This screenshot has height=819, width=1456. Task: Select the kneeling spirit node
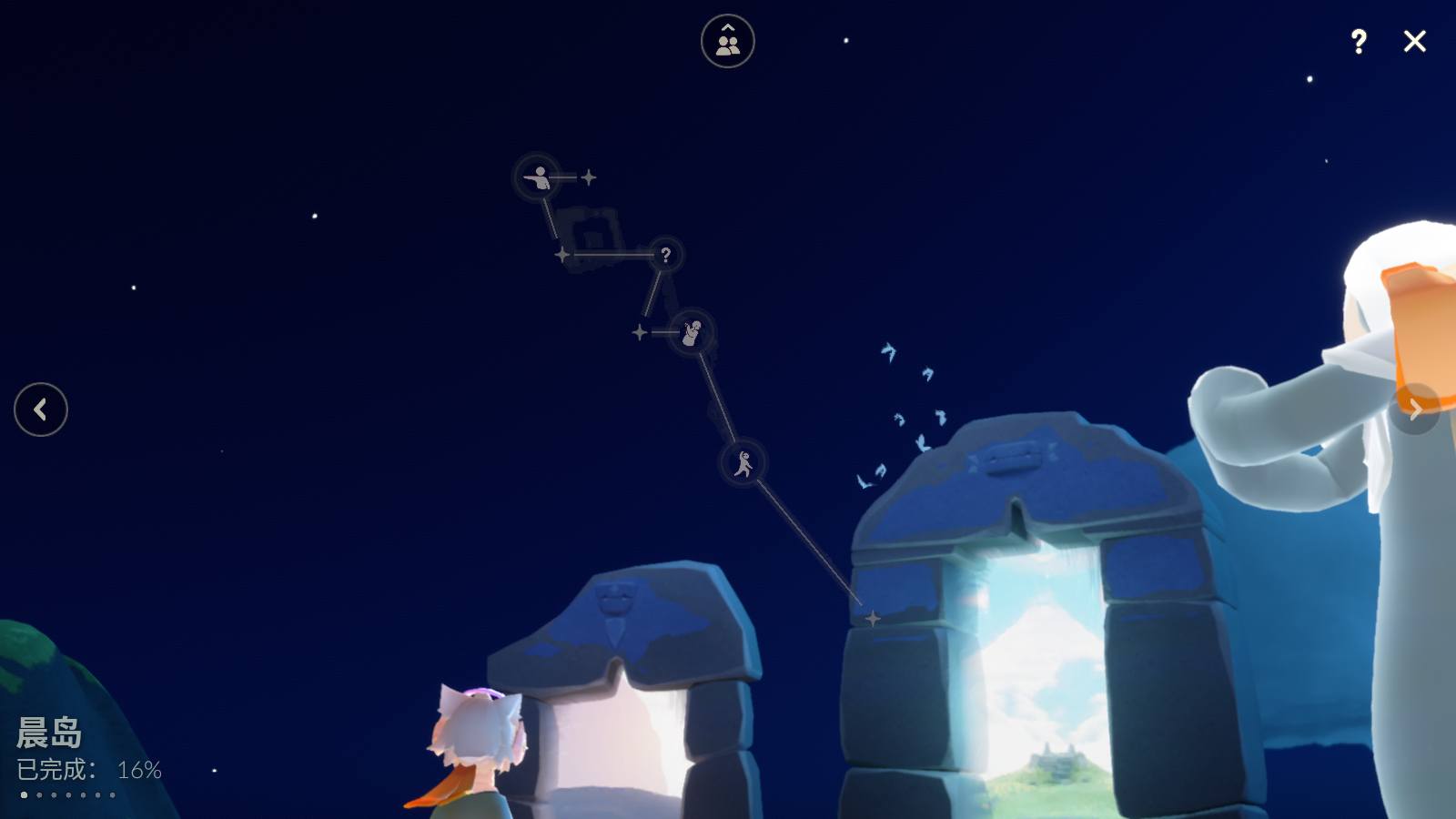pyautogui.click(x=692, y=332)
